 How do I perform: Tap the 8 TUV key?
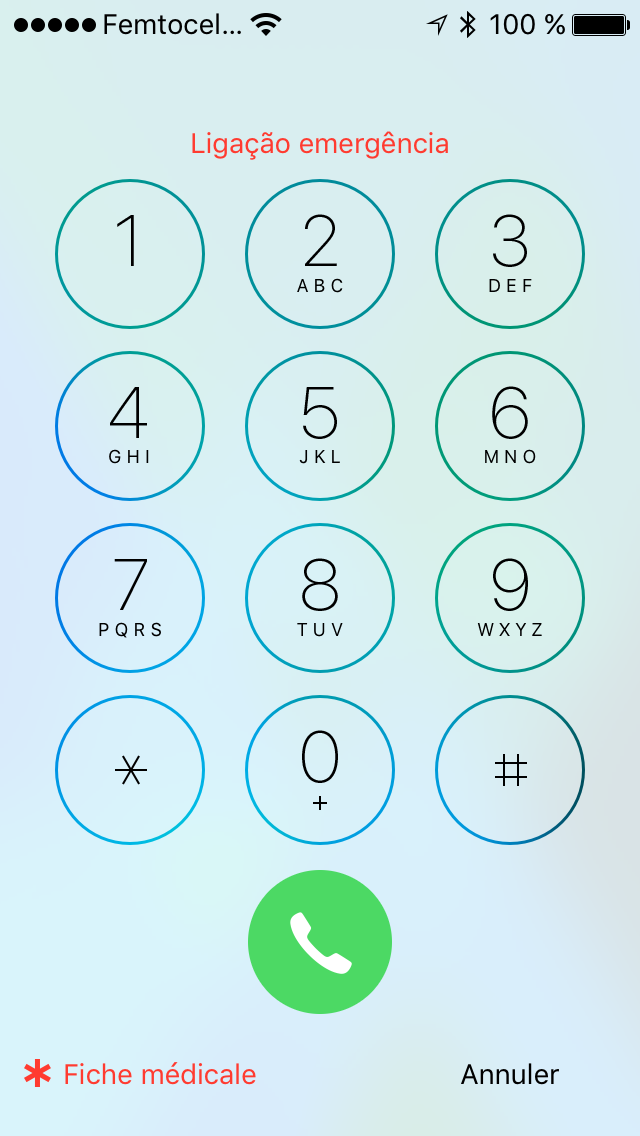[x=320, y=598]
